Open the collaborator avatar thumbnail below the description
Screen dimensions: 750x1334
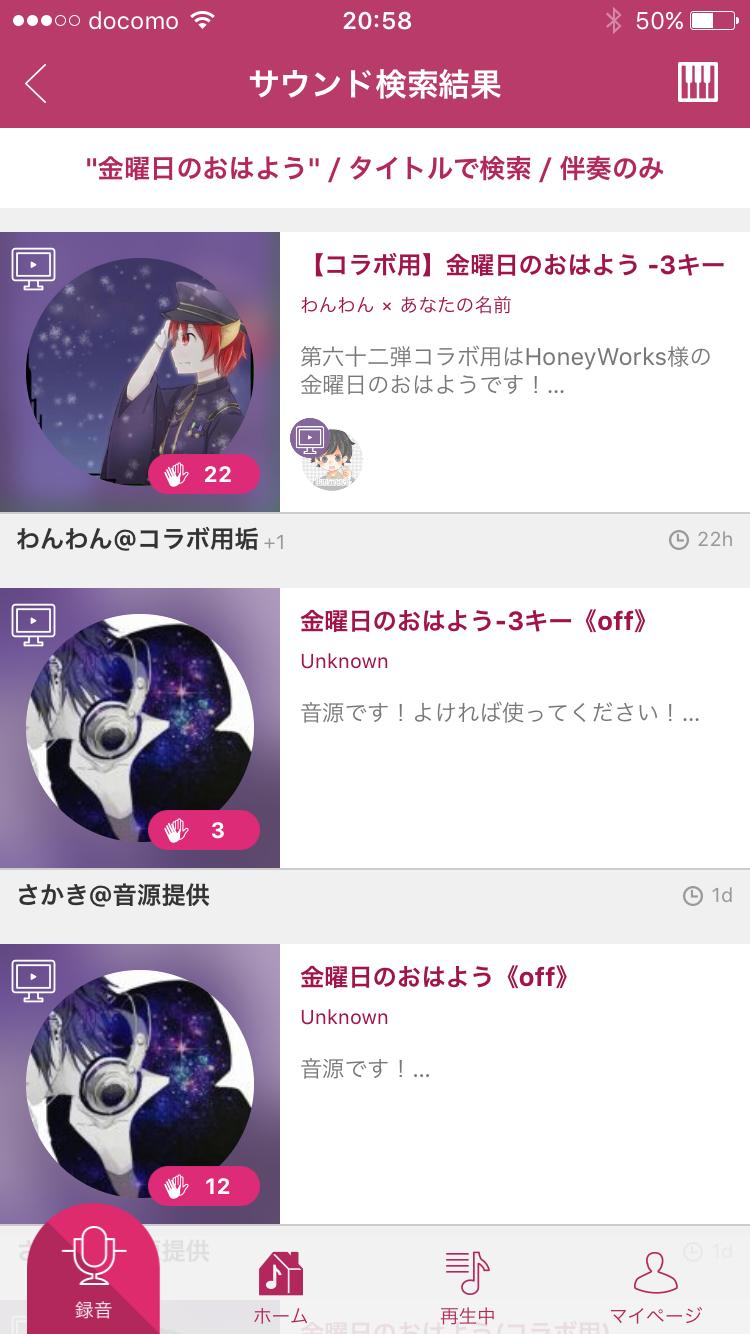(x=332, y=459)
